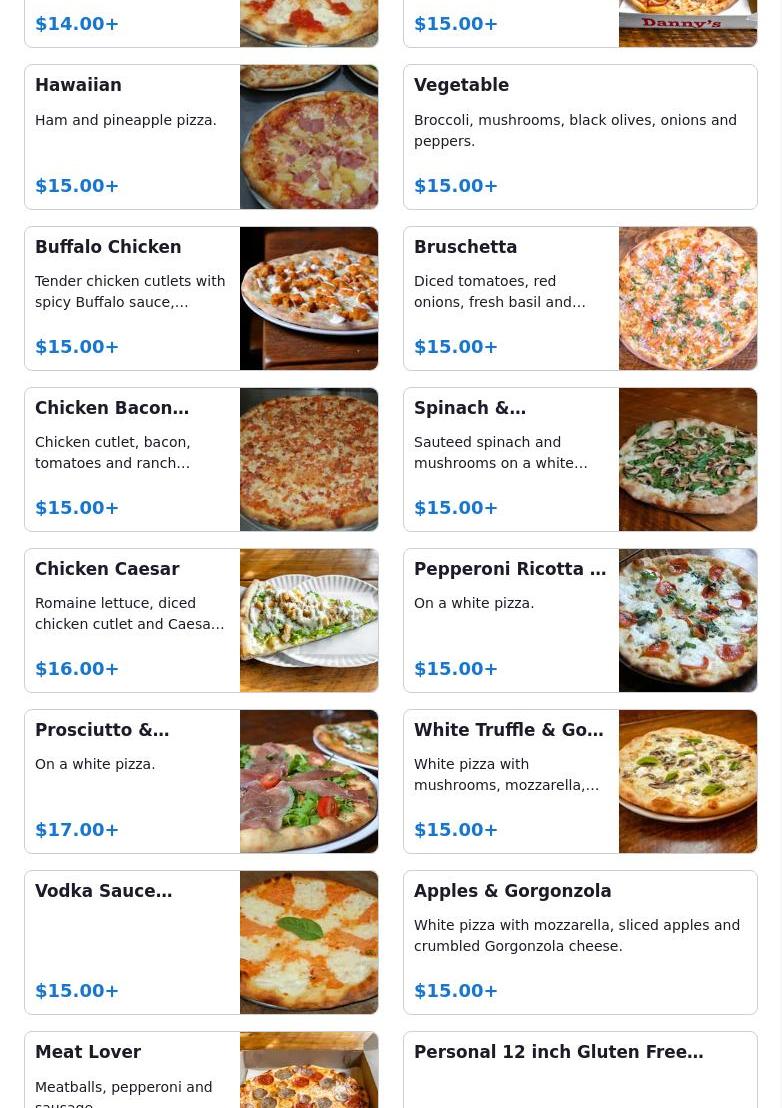Image resolution: width=782 pixels, height=1108 pixels.
Task: Open the Hawaiian pizza card
Action: (201, 137)
